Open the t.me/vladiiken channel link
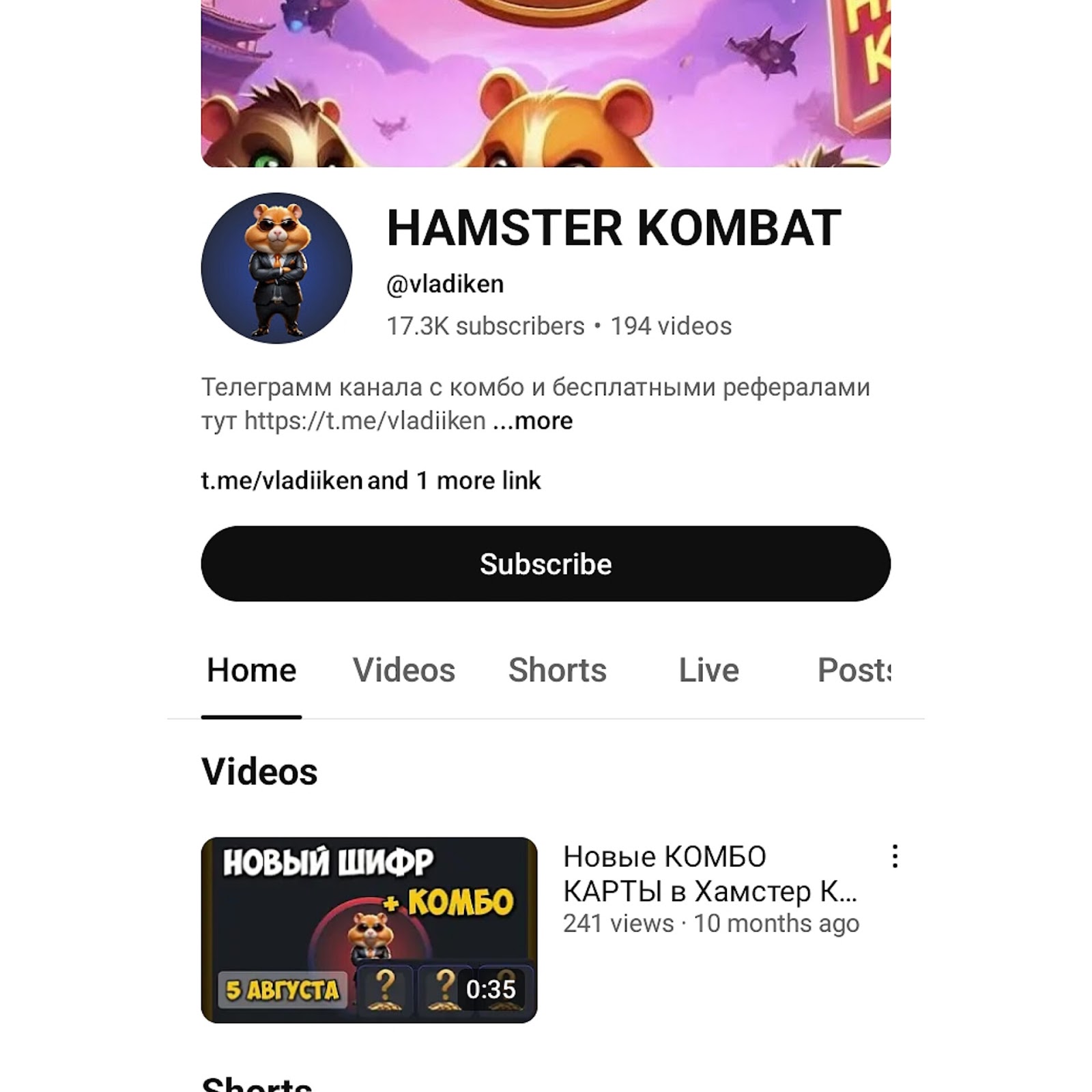Screen dimensions: 1092x1092 (281, 480)
